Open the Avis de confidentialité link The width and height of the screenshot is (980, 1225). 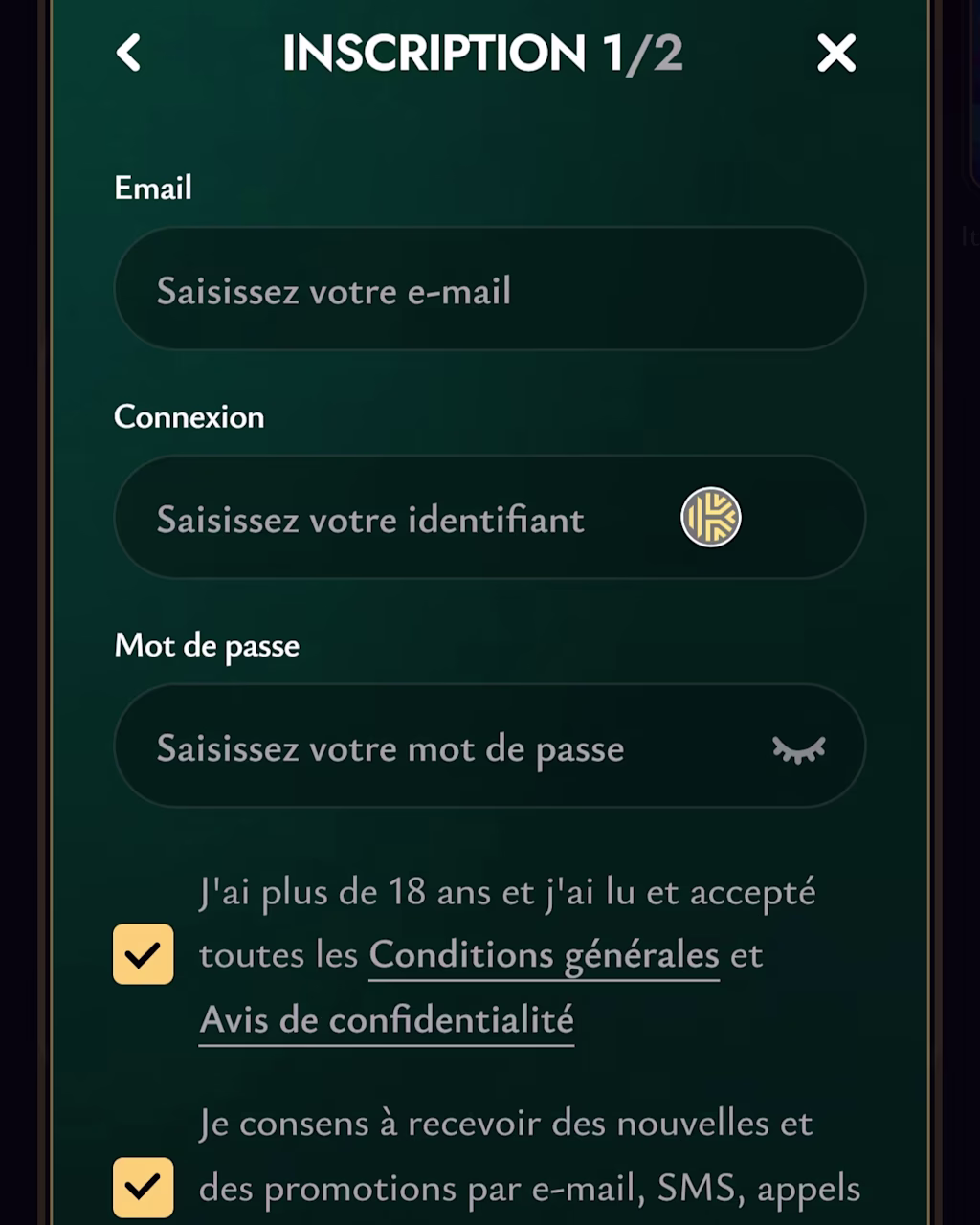tap(386, 1020)
